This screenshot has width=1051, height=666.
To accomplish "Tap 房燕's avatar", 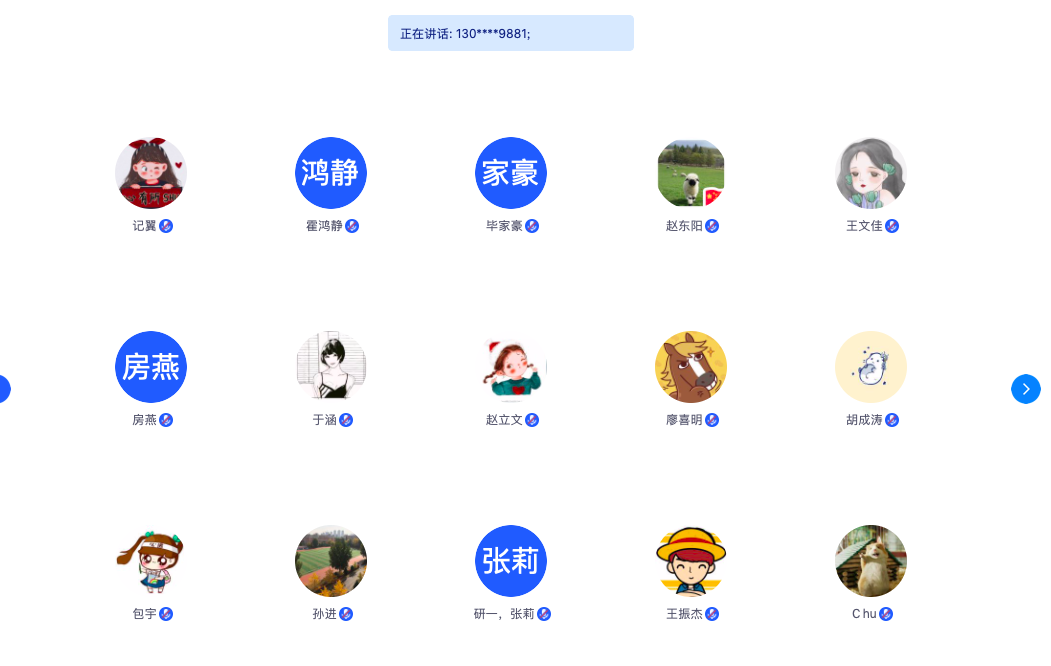I will pos(151,367).
